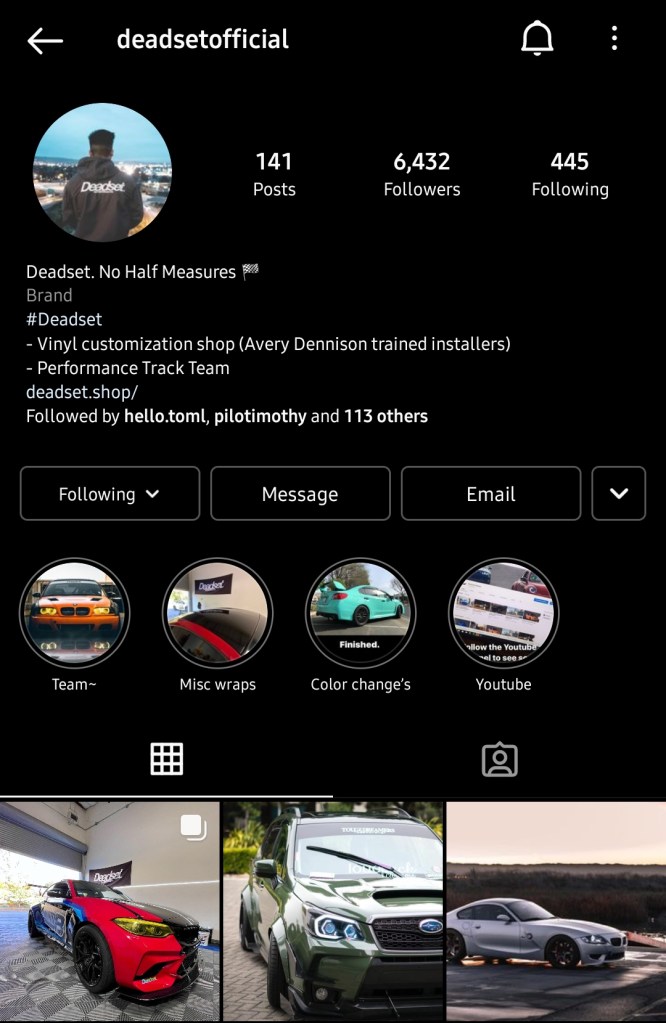Message deadsetofficial
The image size is (666, 1023).
tap(300, 494)
